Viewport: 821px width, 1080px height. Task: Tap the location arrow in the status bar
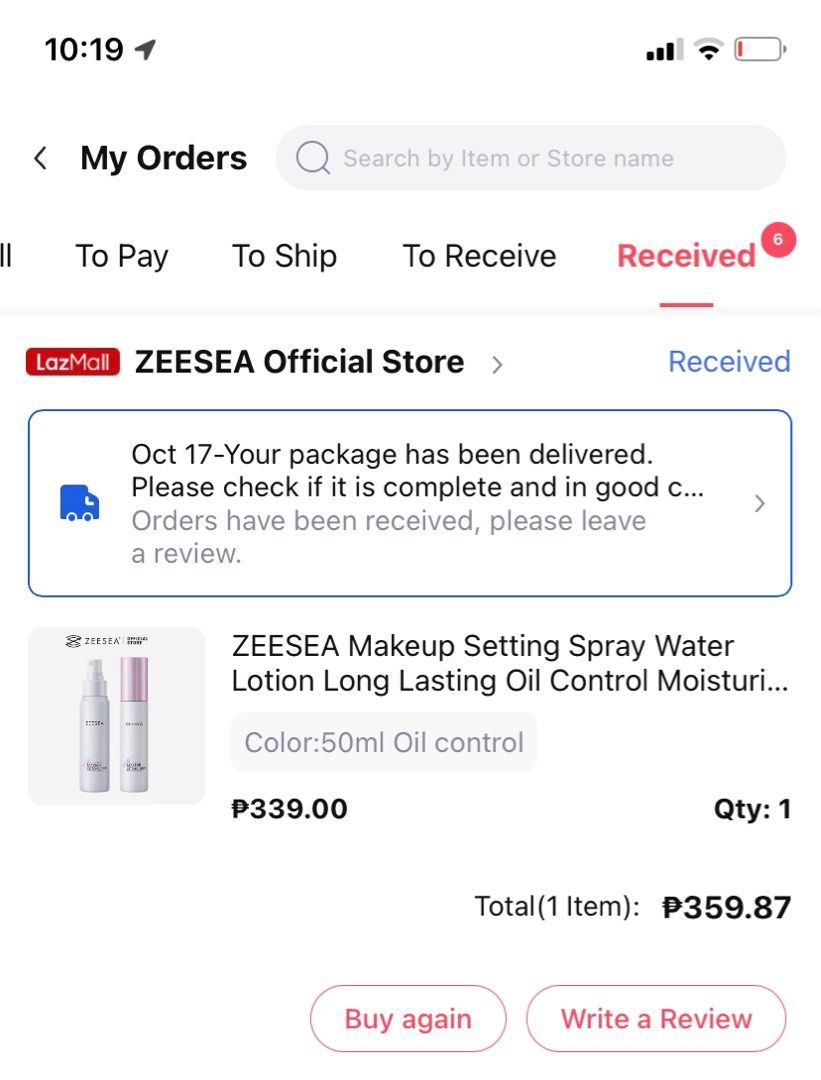click(143, 48)
